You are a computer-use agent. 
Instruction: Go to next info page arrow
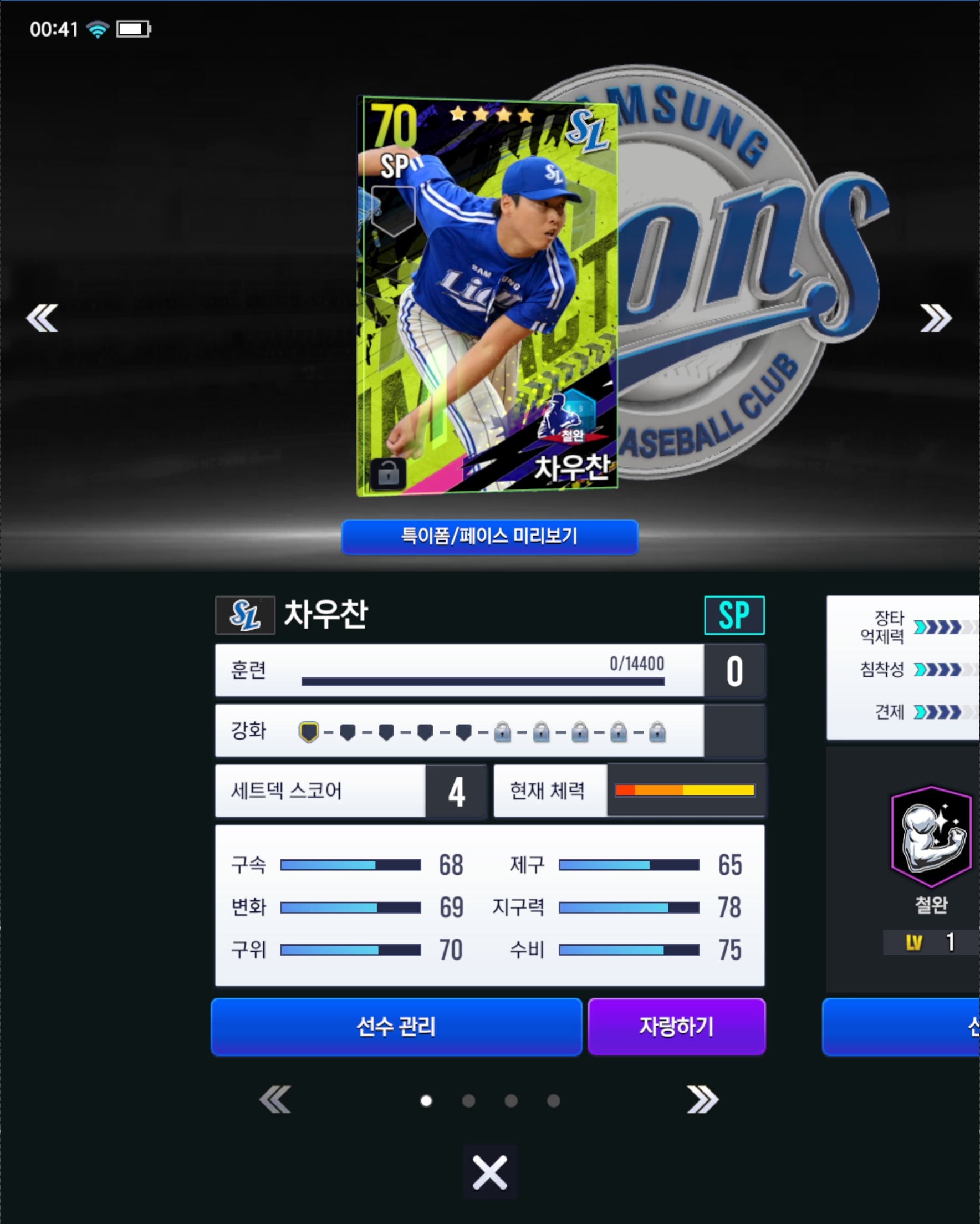point(702,1100)
